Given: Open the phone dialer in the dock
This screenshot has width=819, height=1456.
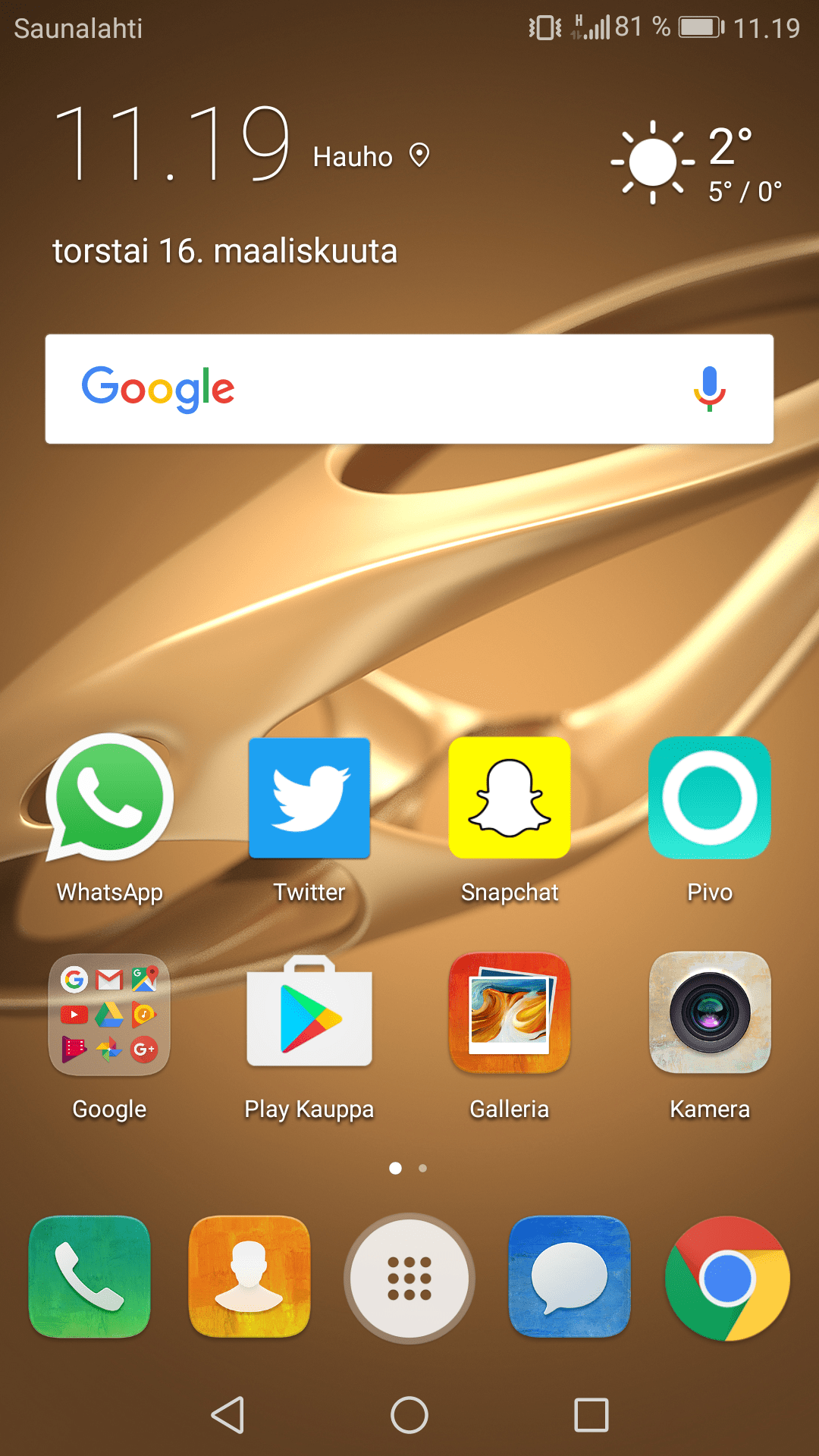Looking at the screenshot, I should click(x=89, y=1277).
